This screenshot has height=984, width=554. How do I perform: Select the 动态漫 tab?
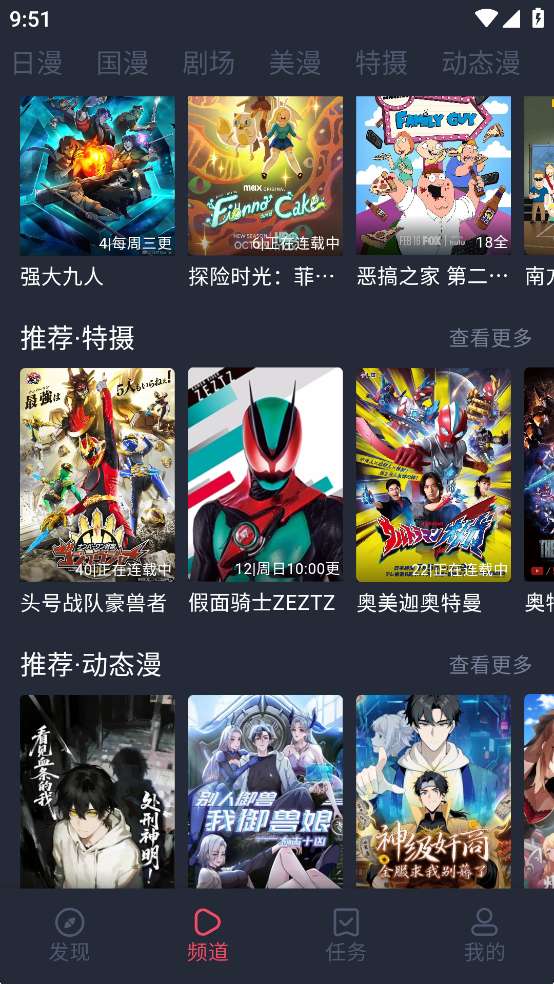(481, 63)
